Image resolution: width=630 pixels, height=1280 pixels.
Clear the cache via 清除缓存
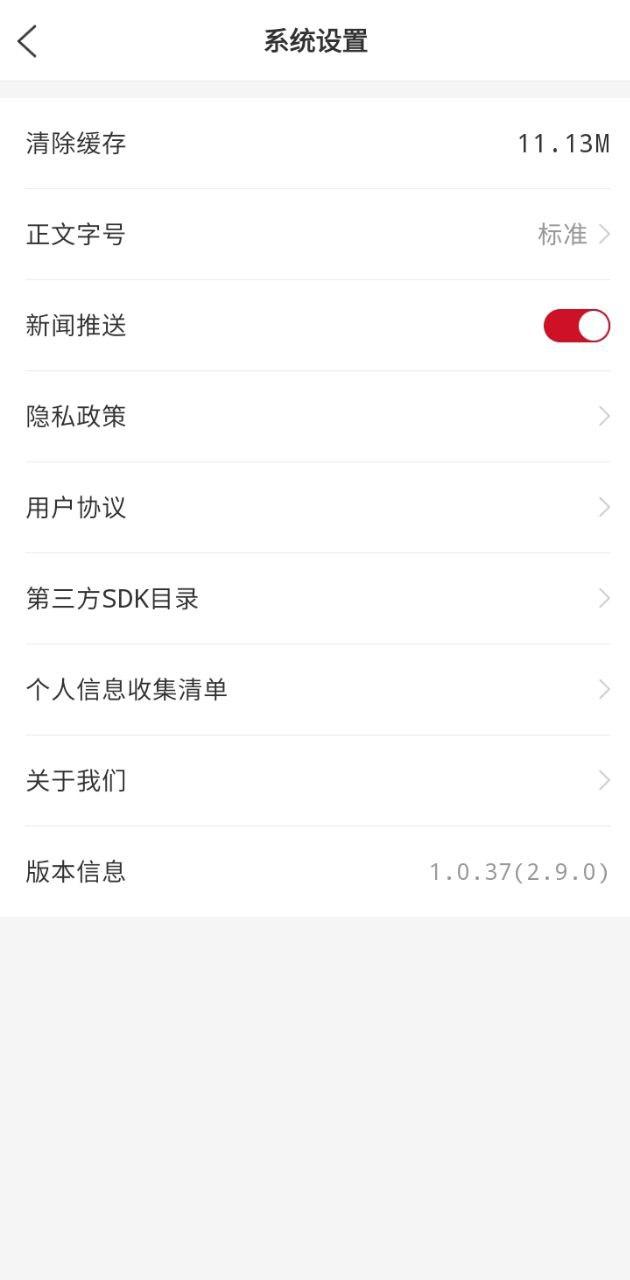point(315,144)
